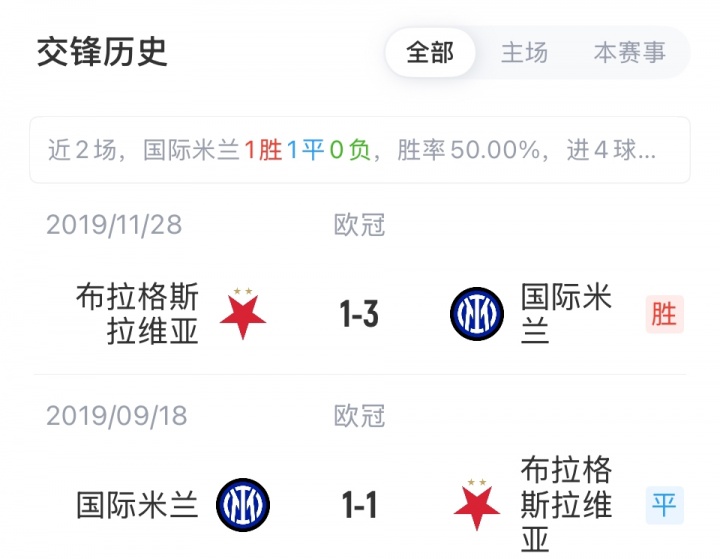Screen dimensions: 720x559
Task: Select the 全部 filter tab
Action: click(x=430, y=52)
